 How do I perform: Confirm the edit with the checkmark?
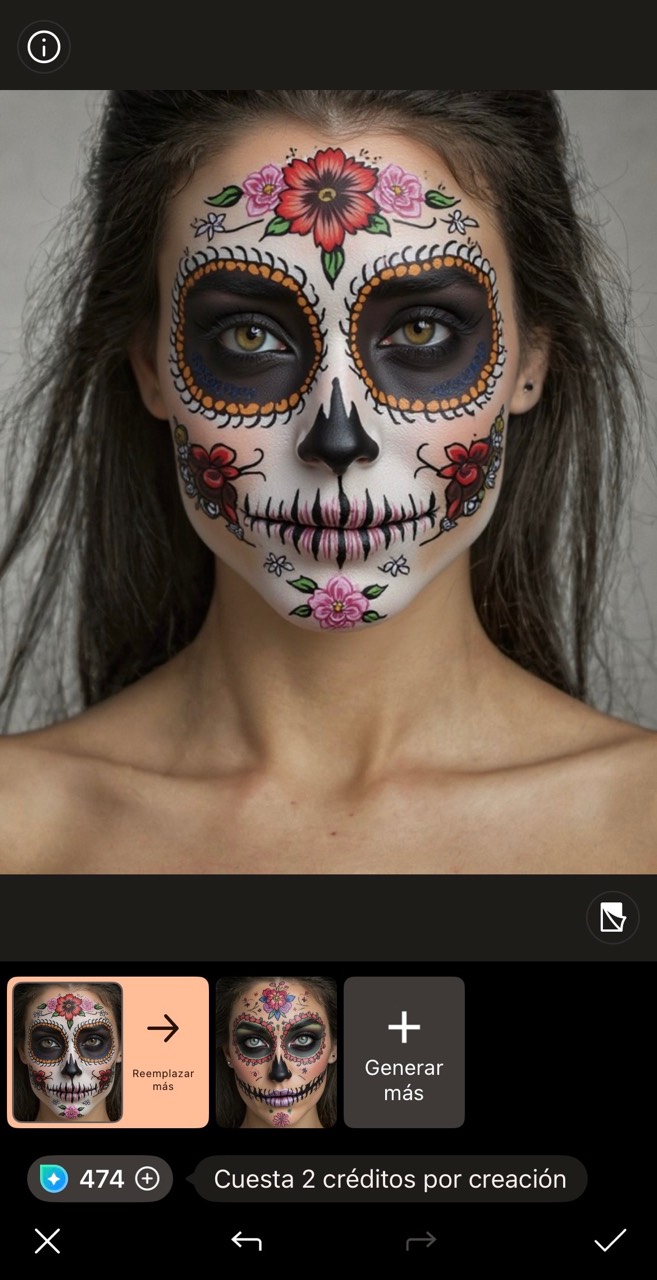pyautogui.click(x=610, y=1241)
